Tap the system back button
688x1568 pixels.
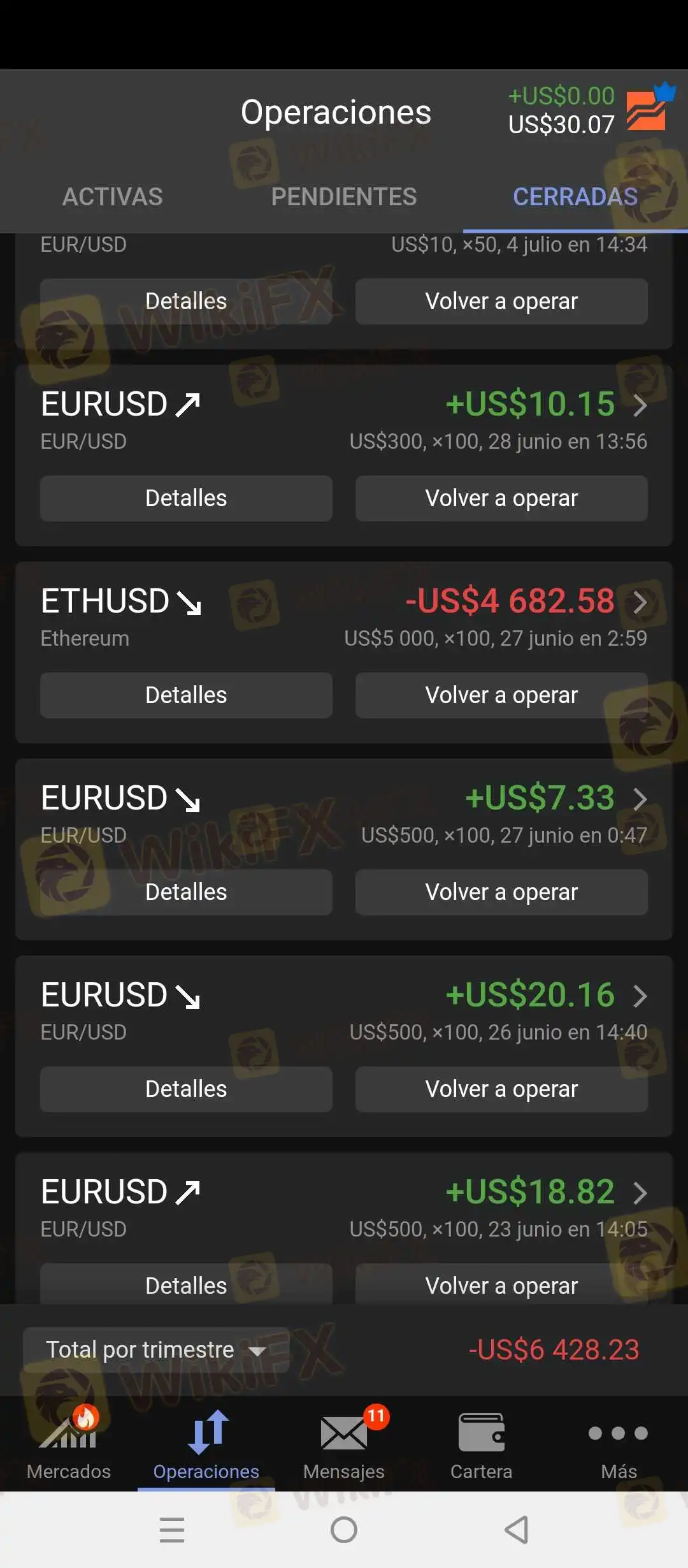(517, 1530)
